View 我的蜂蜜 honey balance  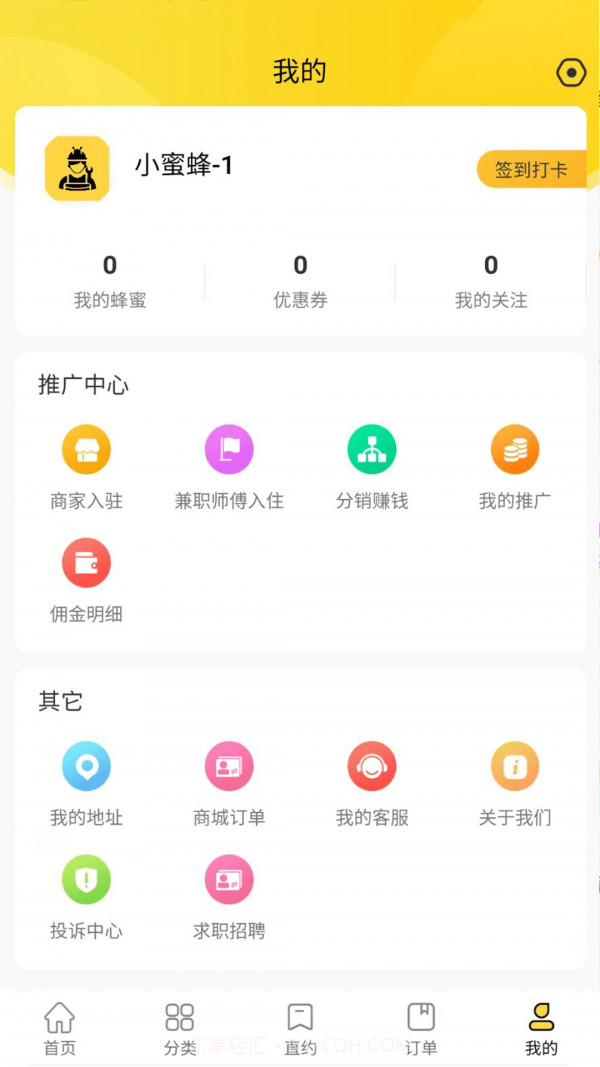pos(110,280)
